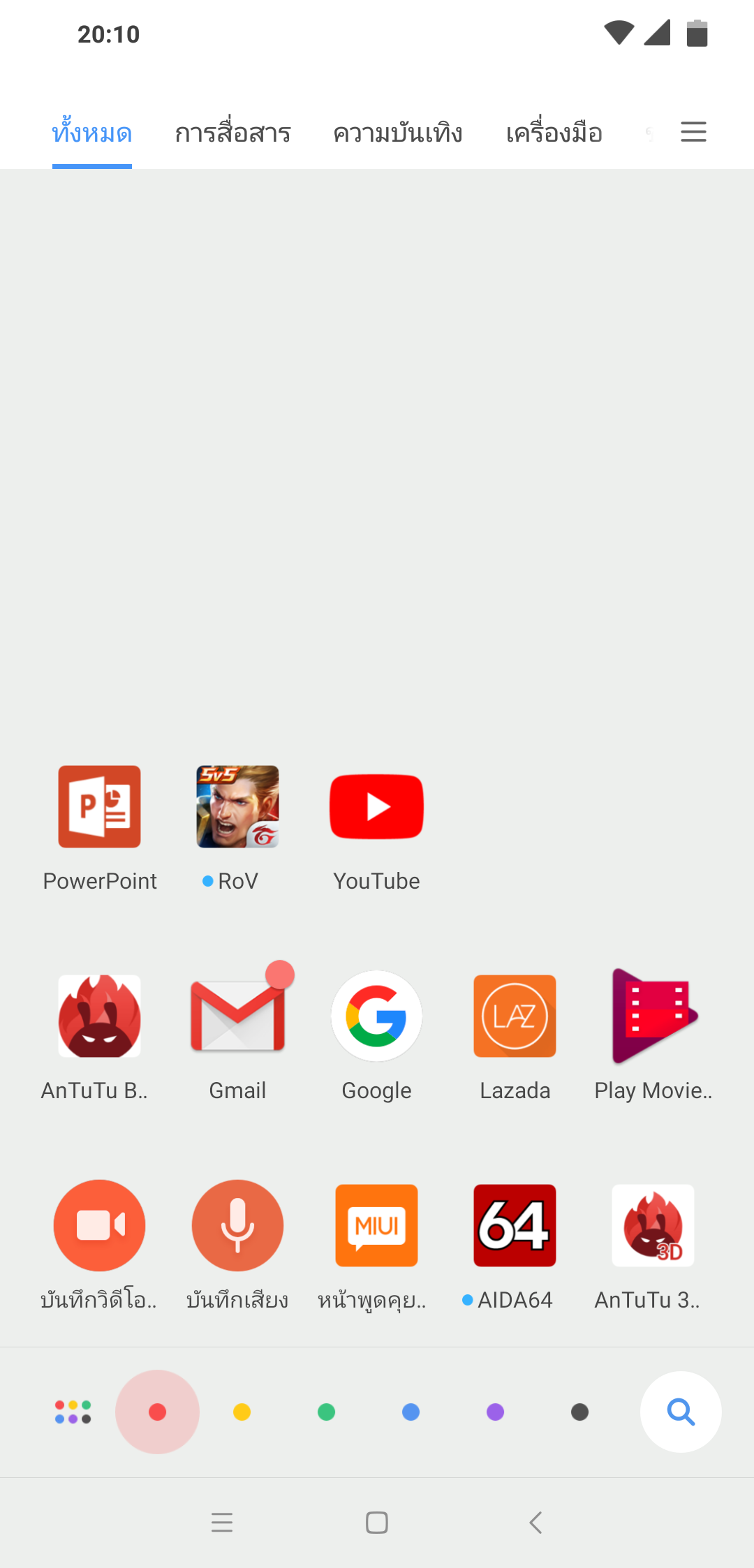The image size is (754, 1568).
Task: Filter apps by yellow color dot
Action: tap(242, 1412)
